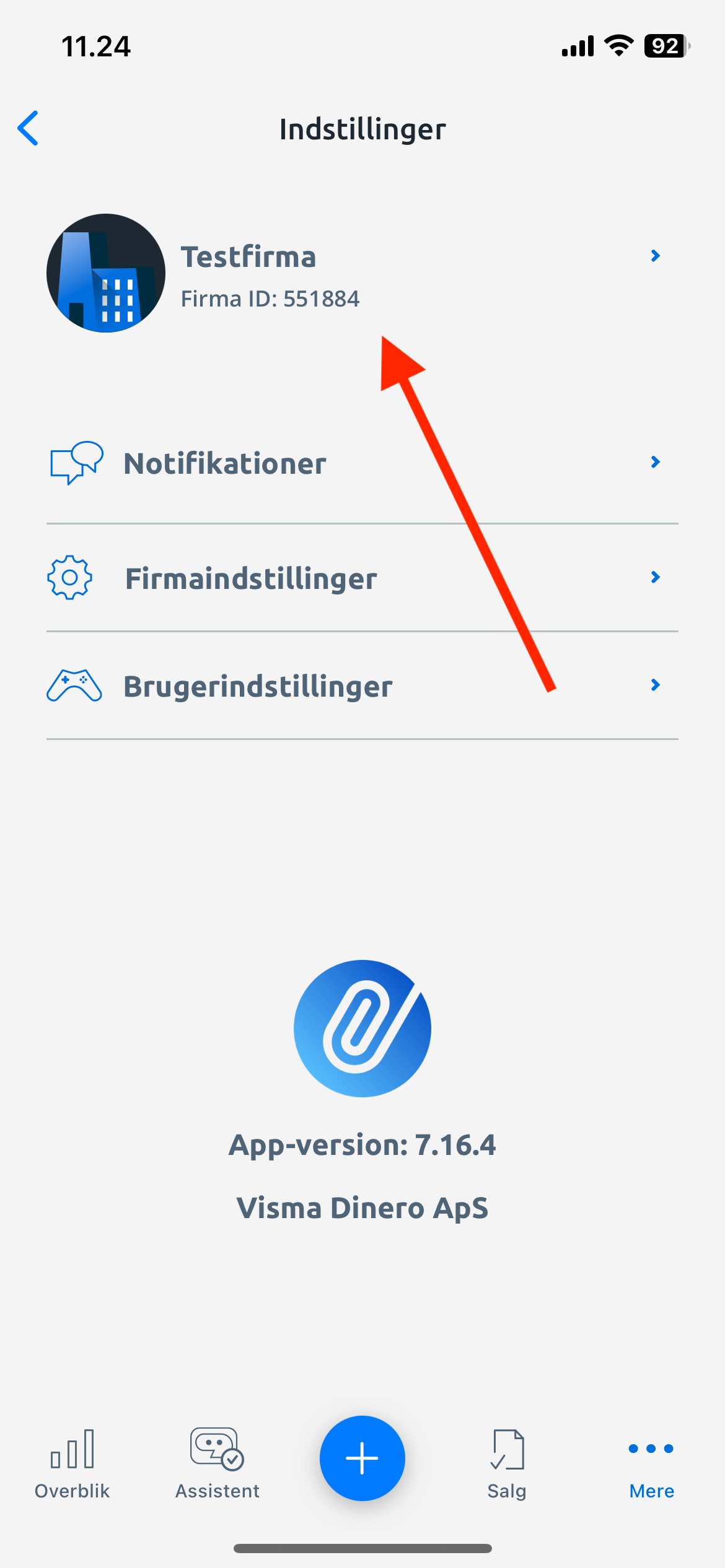Open Brugerindstillinger
The width and height of the screenshot is (725, 1568).
[x=362, y=686]
